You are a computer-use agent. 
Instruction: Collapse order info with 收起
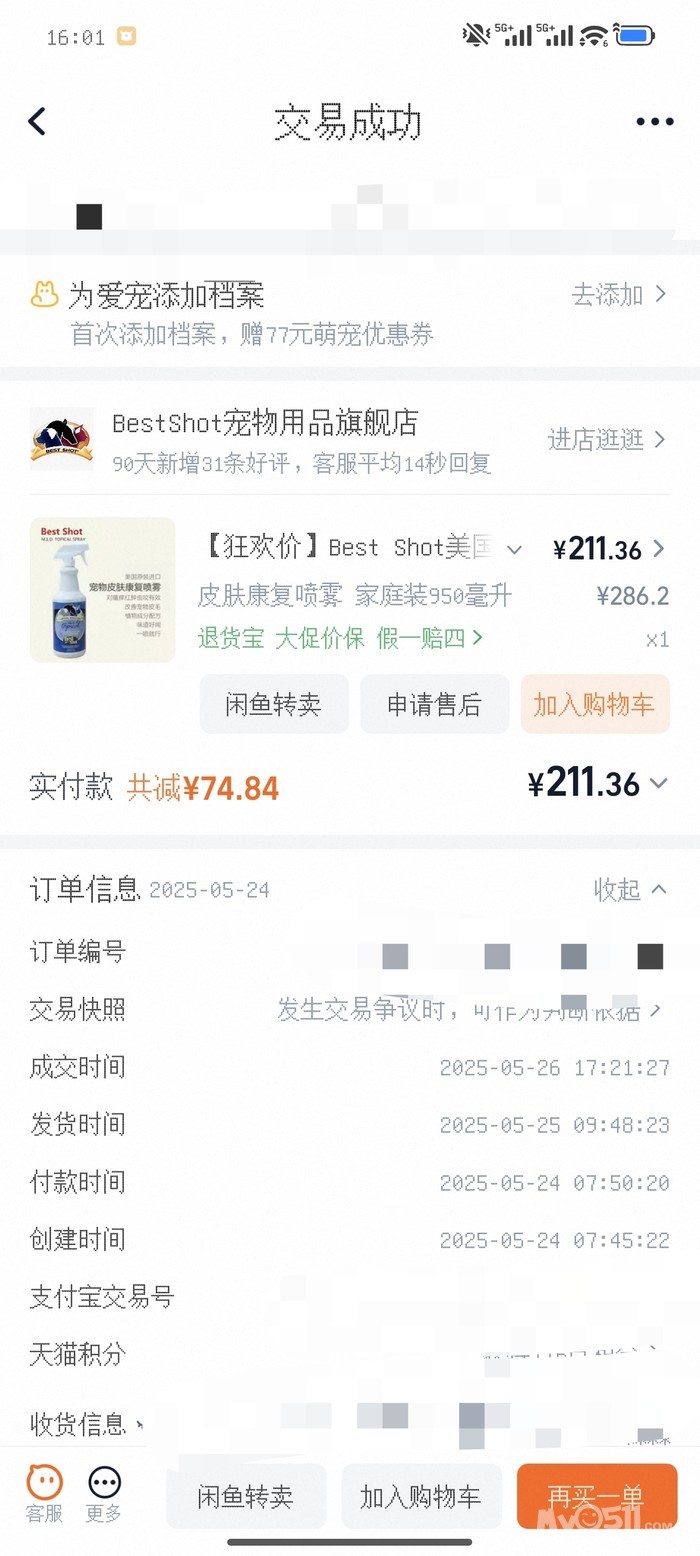click(x=630, y=889)
